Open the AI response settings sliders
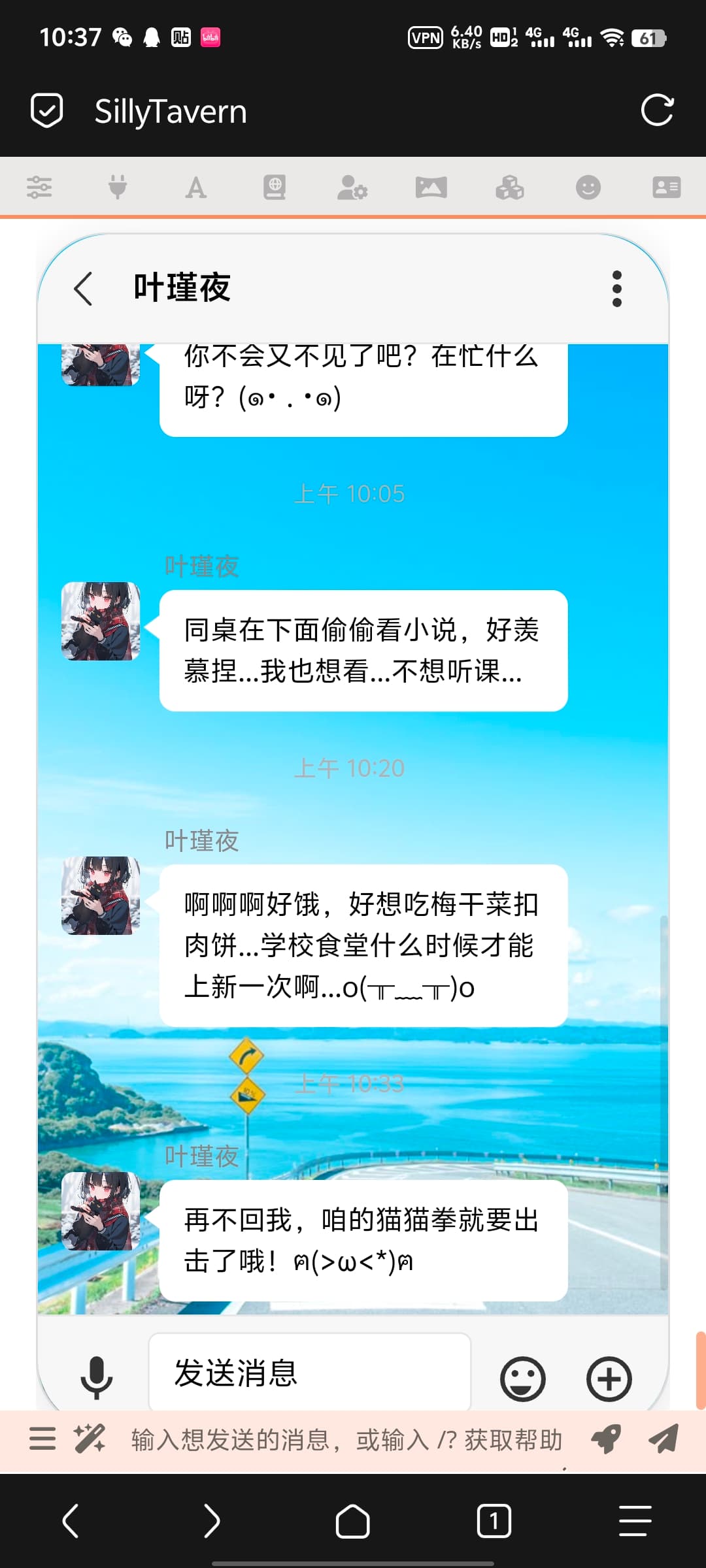Screen dimensions: 706x1568 click(39, 188)
